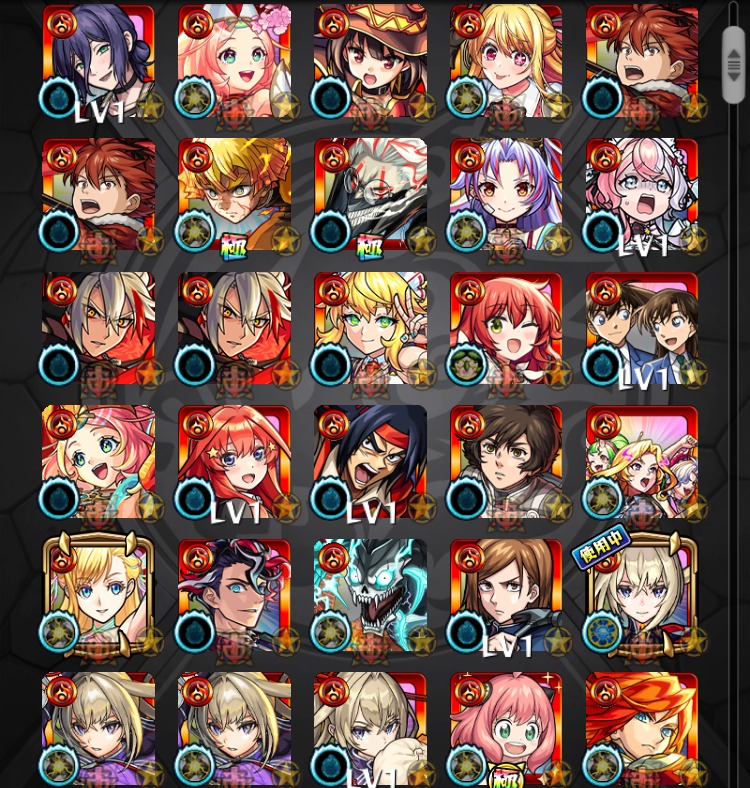Open the pink-haired girl with flower hair ornaments
750x788 pixels.
click(234, 62)
